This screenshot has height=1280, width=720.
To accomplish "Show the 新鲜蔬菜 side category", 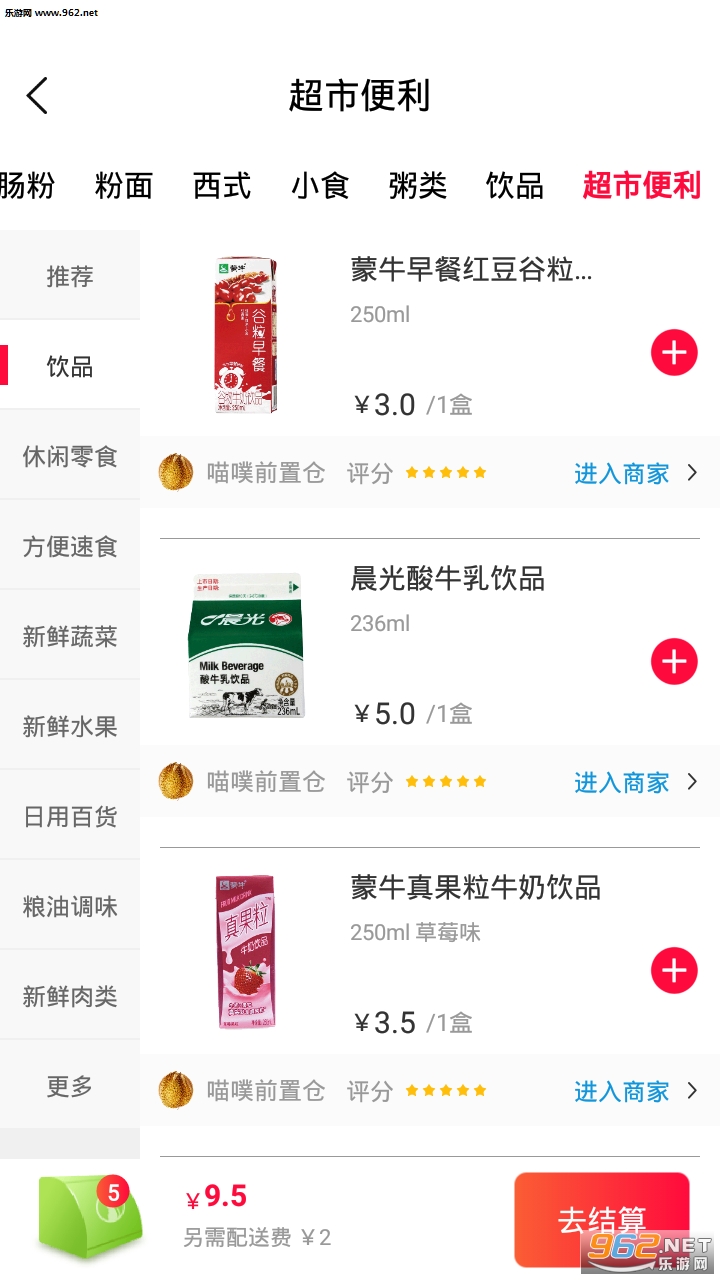I will (x=70, y=636).
